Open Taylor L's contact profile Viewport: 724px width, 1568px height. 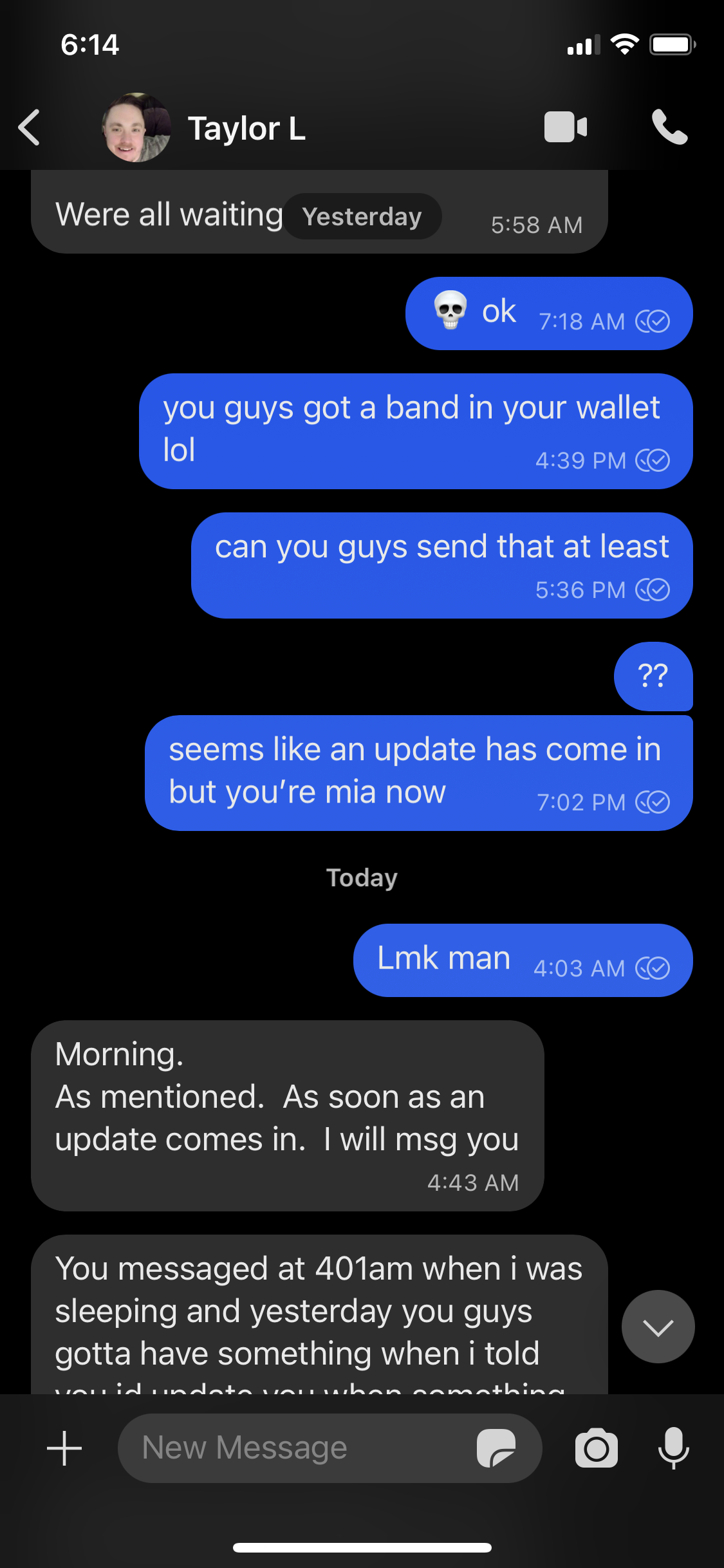click(x=246, y=128)
